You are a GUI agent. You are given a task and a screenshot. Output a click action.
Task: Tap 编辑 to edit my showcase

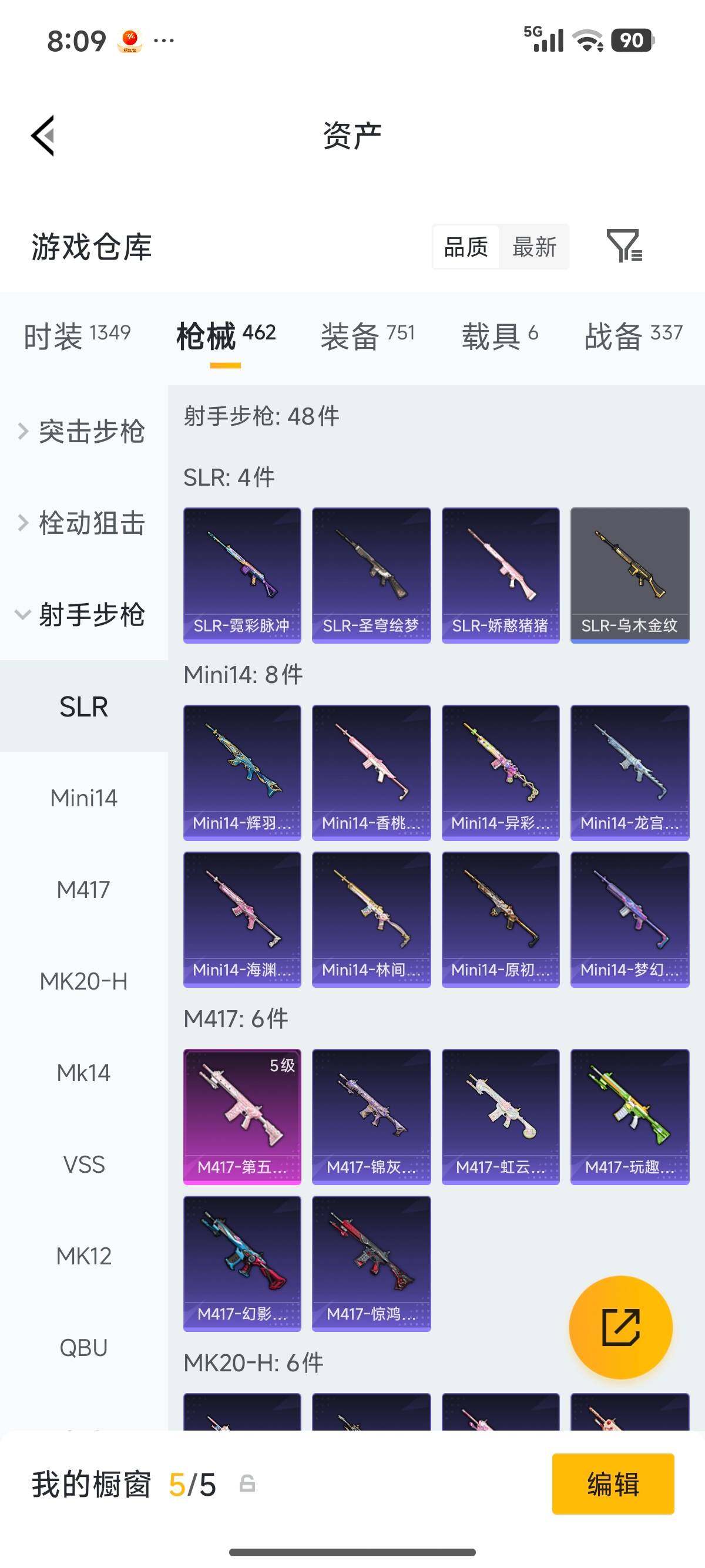(x=612, y=1483)
